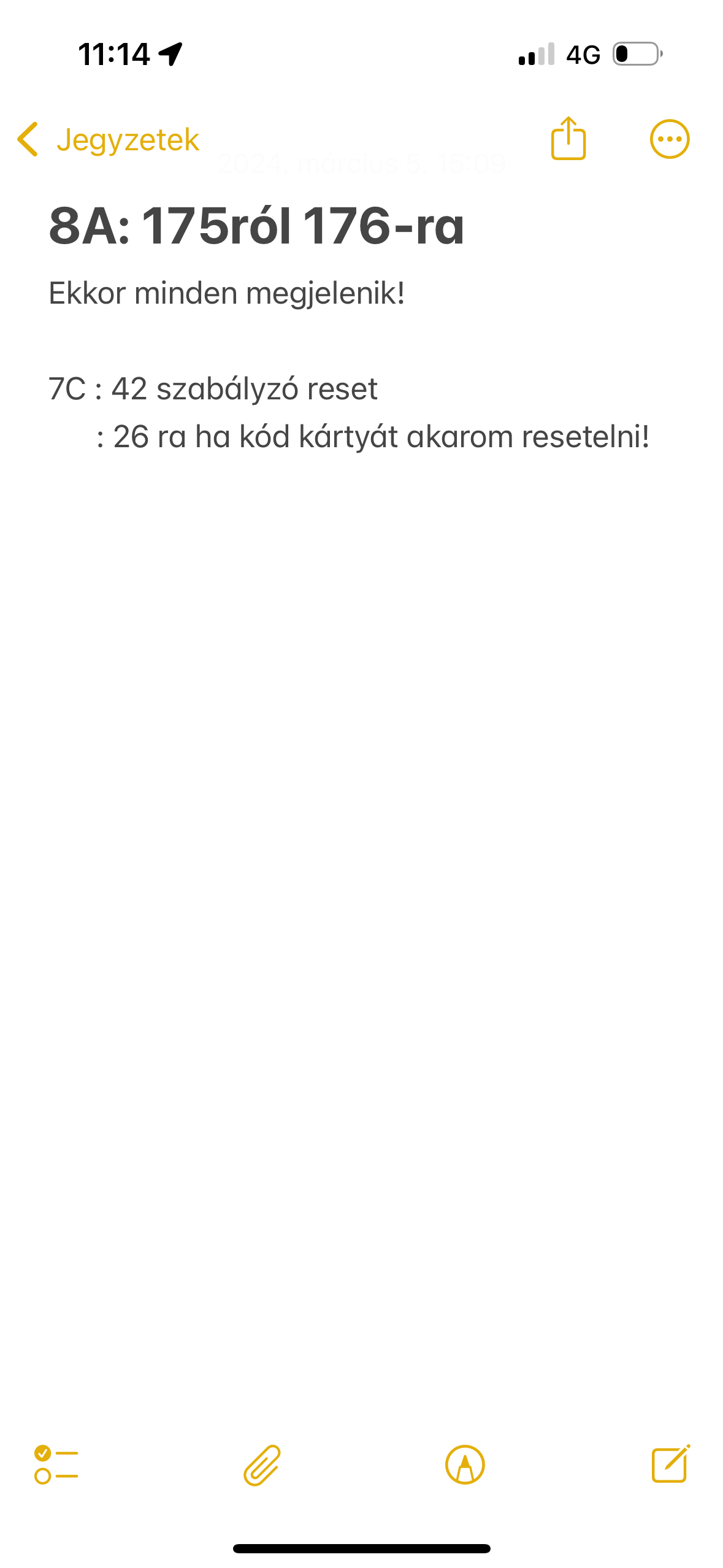Open the more options menu
The height and width of the screenshot is (1568, 723).
[x=670, y=139]
